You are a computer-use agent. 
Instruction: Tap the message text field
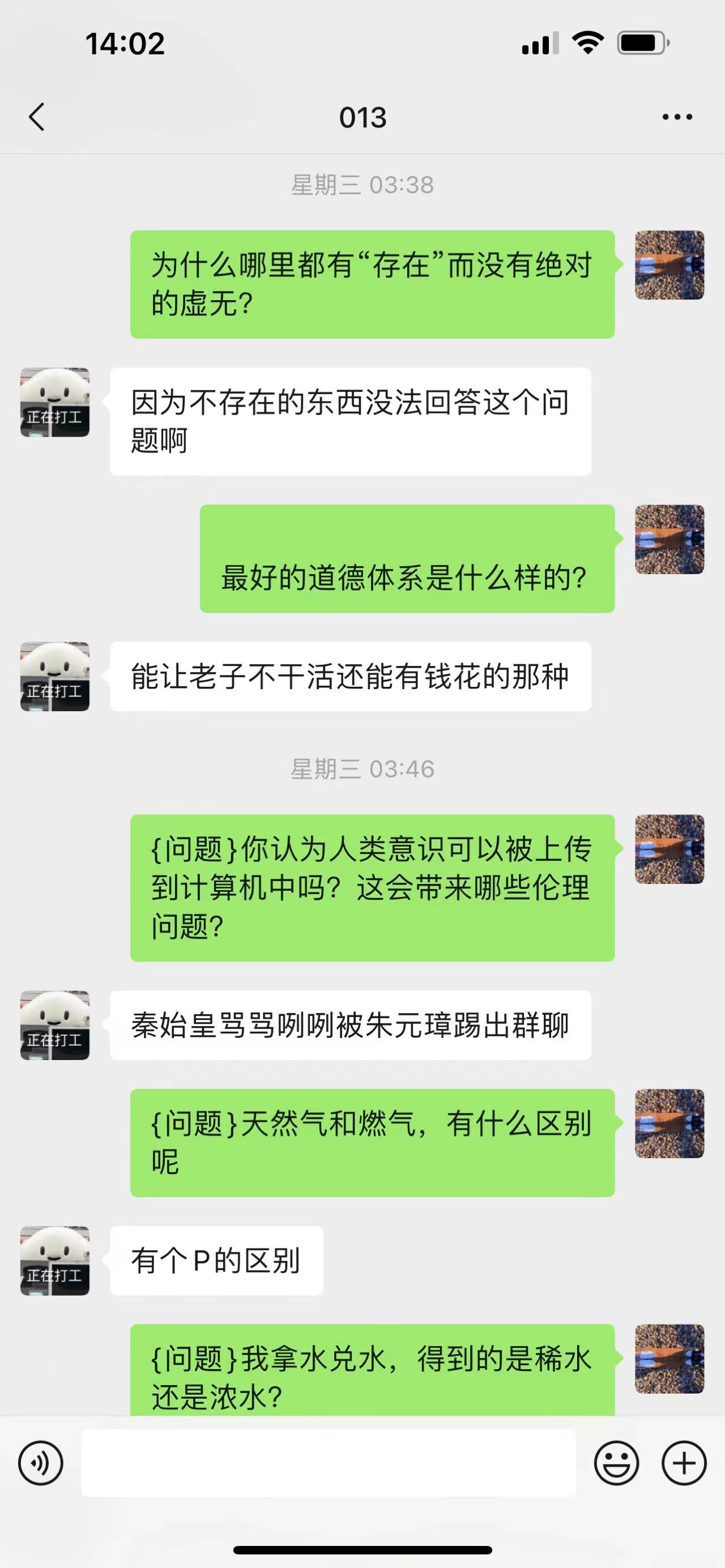tap(329, 1463)
